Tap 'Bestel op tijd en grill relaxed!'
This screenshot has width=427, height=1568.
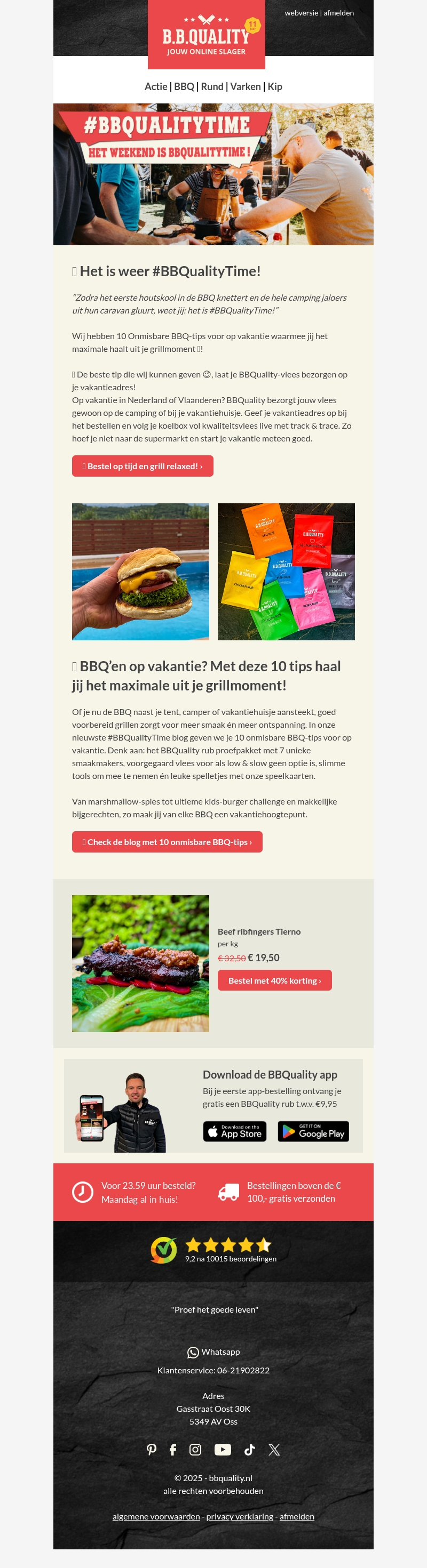pos(143,467)
